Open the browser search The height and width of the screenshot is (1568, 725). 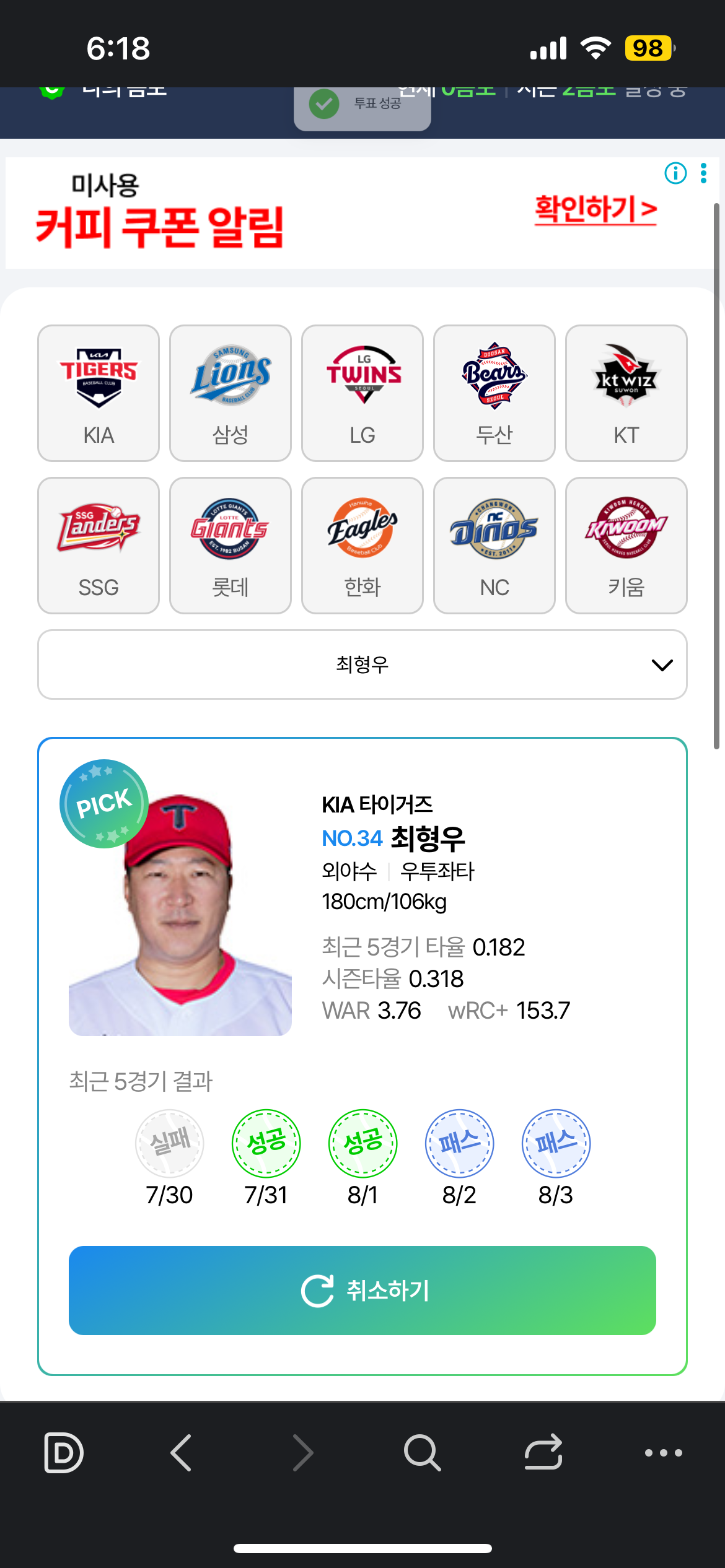click(x=423, y=1452)
